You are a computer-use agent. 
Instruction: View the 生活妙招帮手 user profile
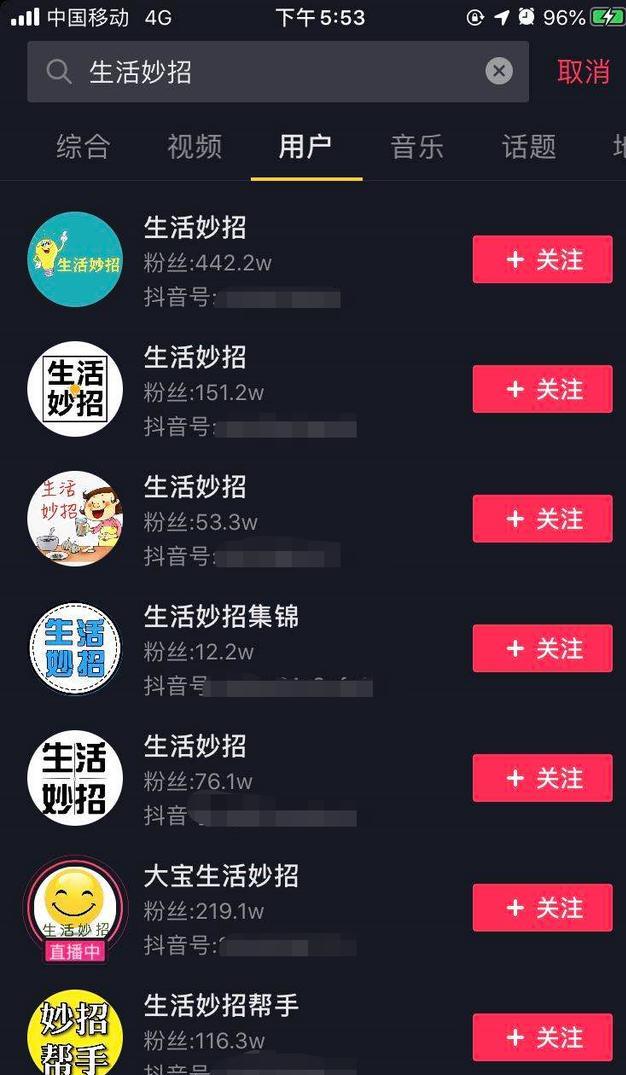[x=221, y=1006]
